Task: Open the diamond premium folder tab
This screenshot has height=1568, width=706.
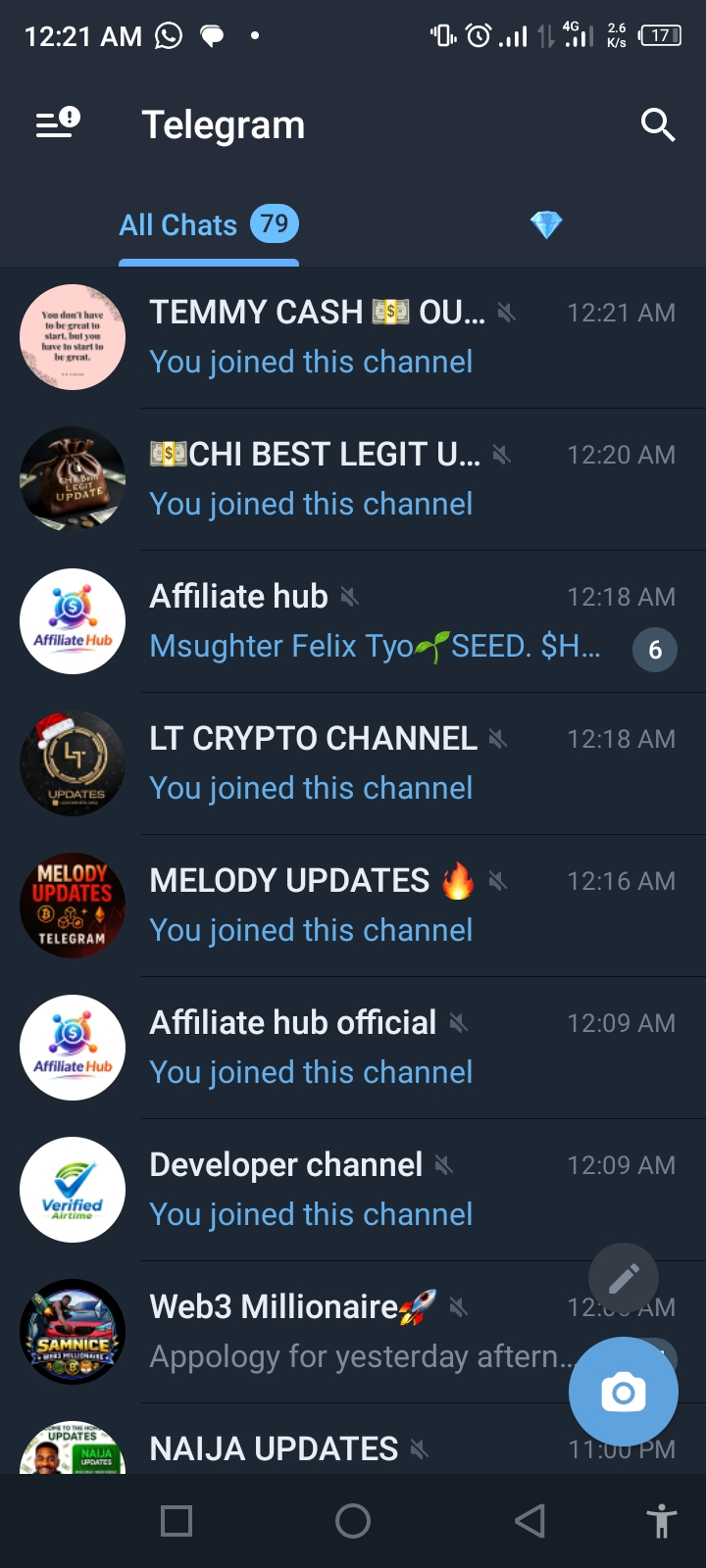Action: click(546, 225)
